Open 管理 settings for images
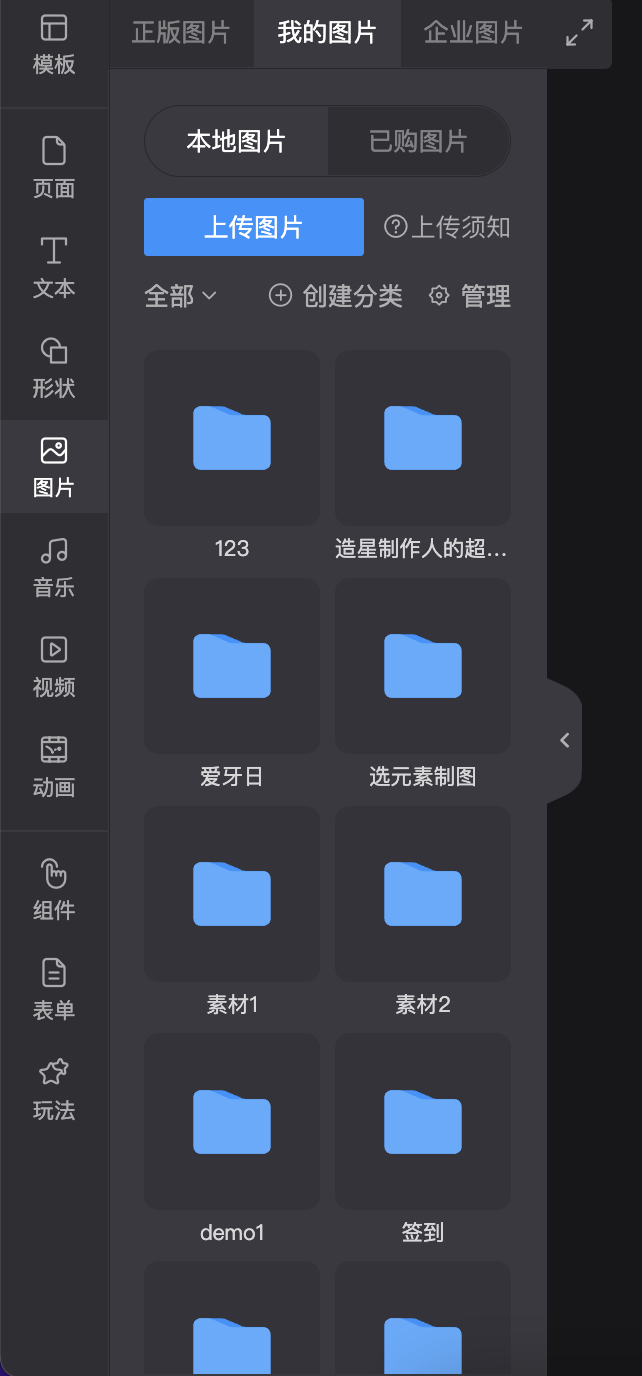 tap(470, 296)
